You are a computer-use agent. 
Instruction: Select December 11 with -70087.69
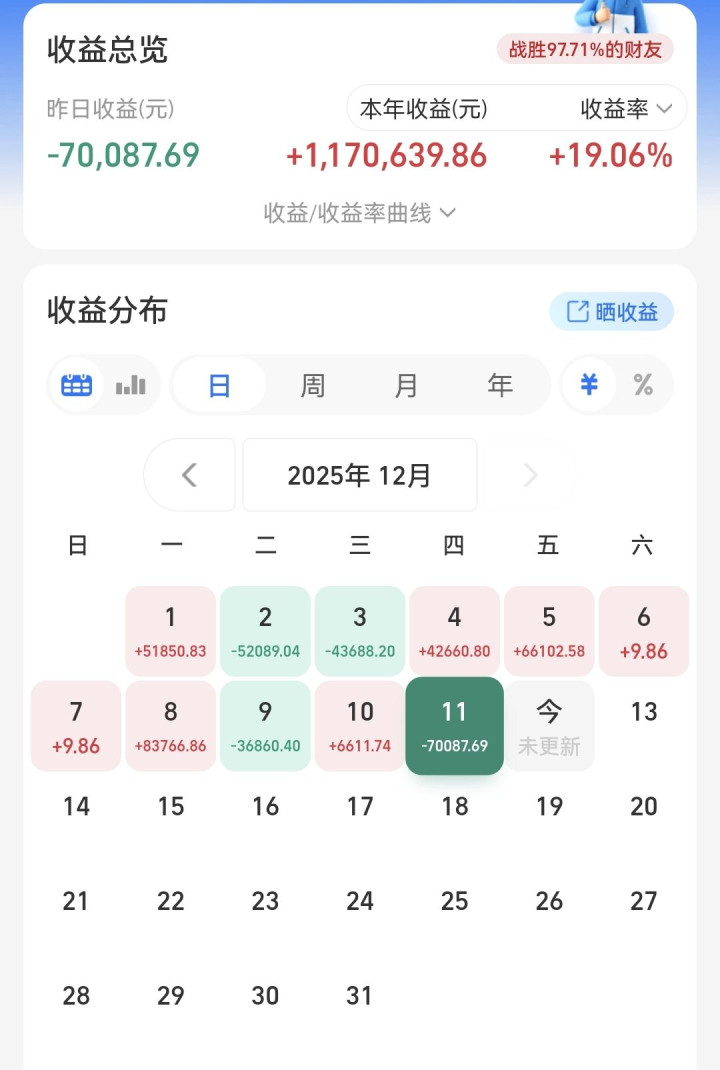pos(454,726)
